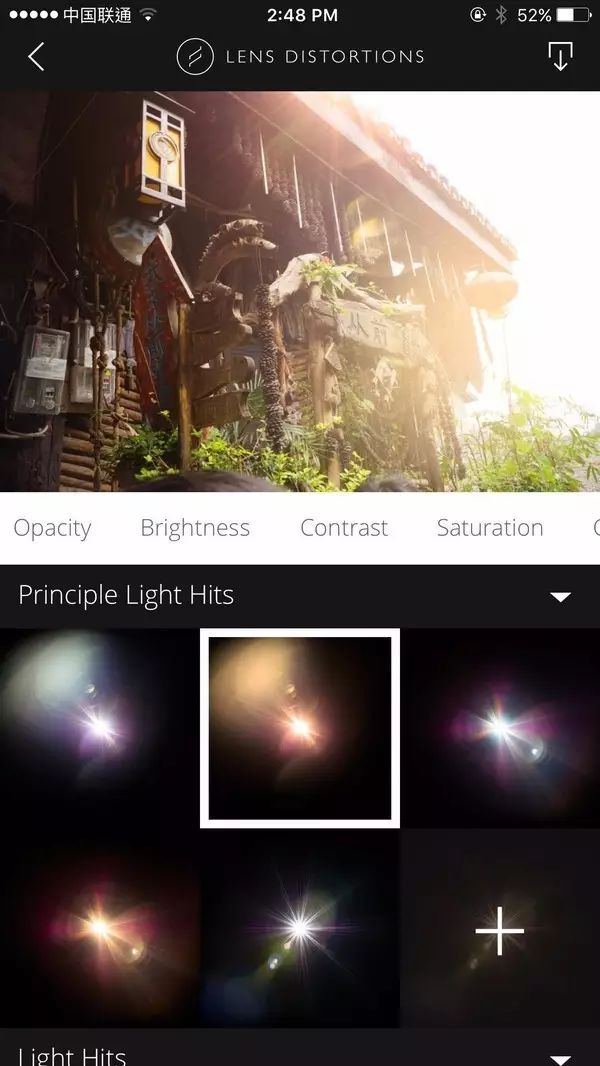Select the Opacity adjustment

click(52, 528)
